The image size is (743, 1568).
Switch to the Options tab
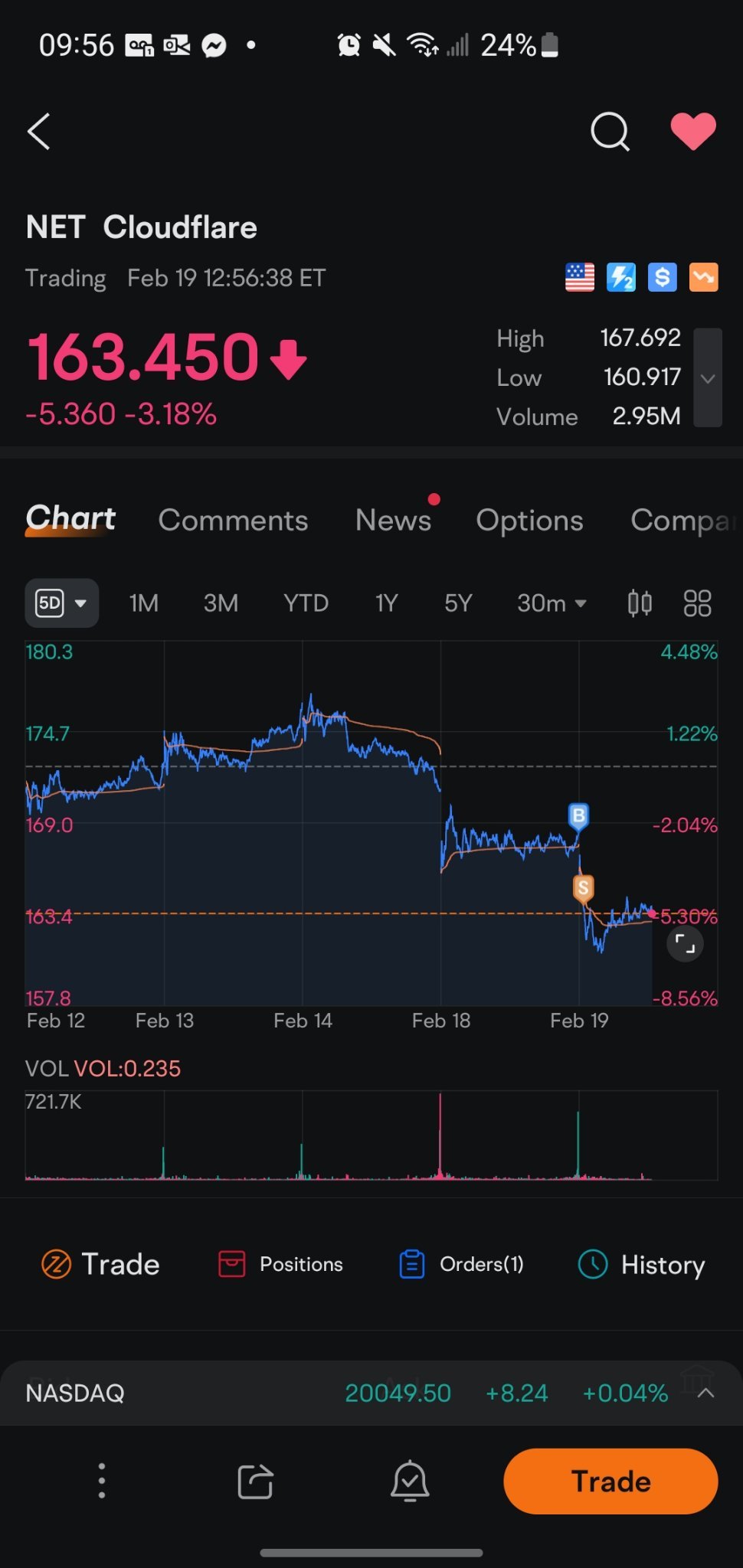(x=529, y=521)
